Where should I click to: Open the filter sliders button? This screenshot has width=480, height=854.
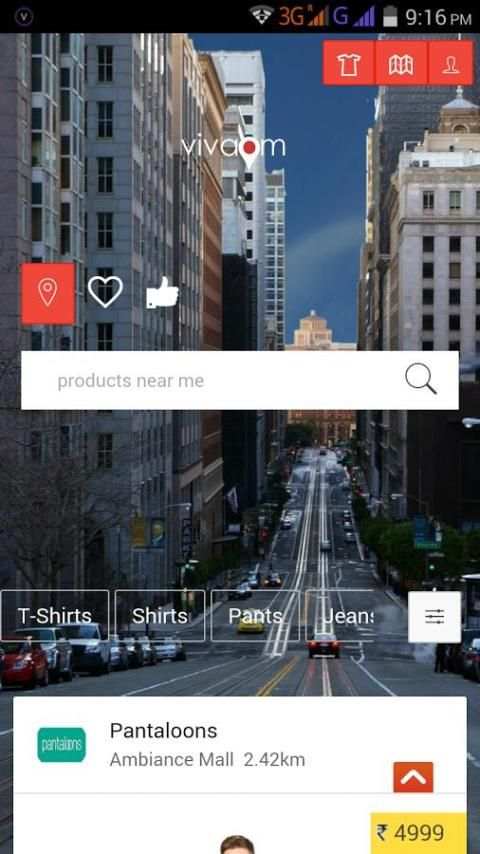434,617
